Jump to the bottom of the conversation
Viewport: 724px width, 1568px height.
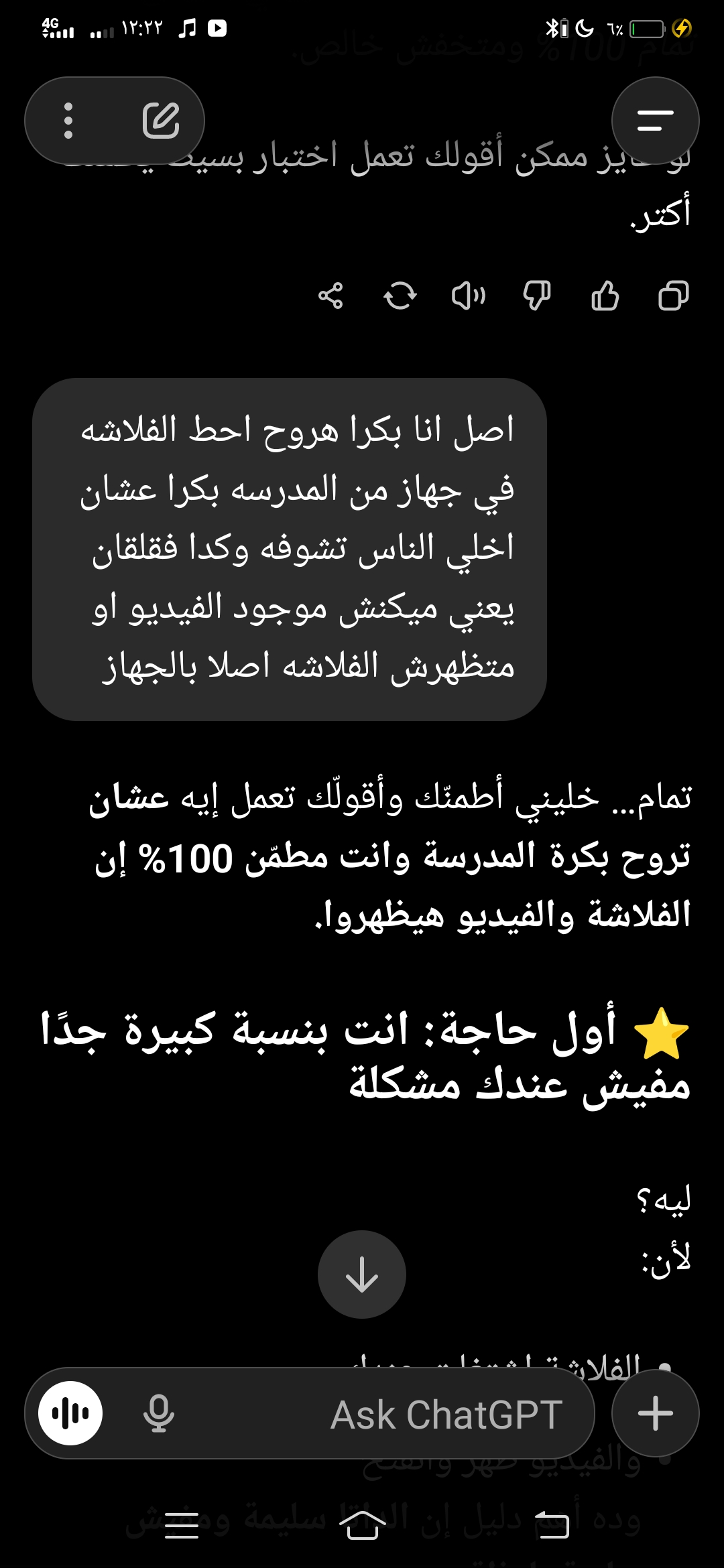click(x=362, y=1274)
